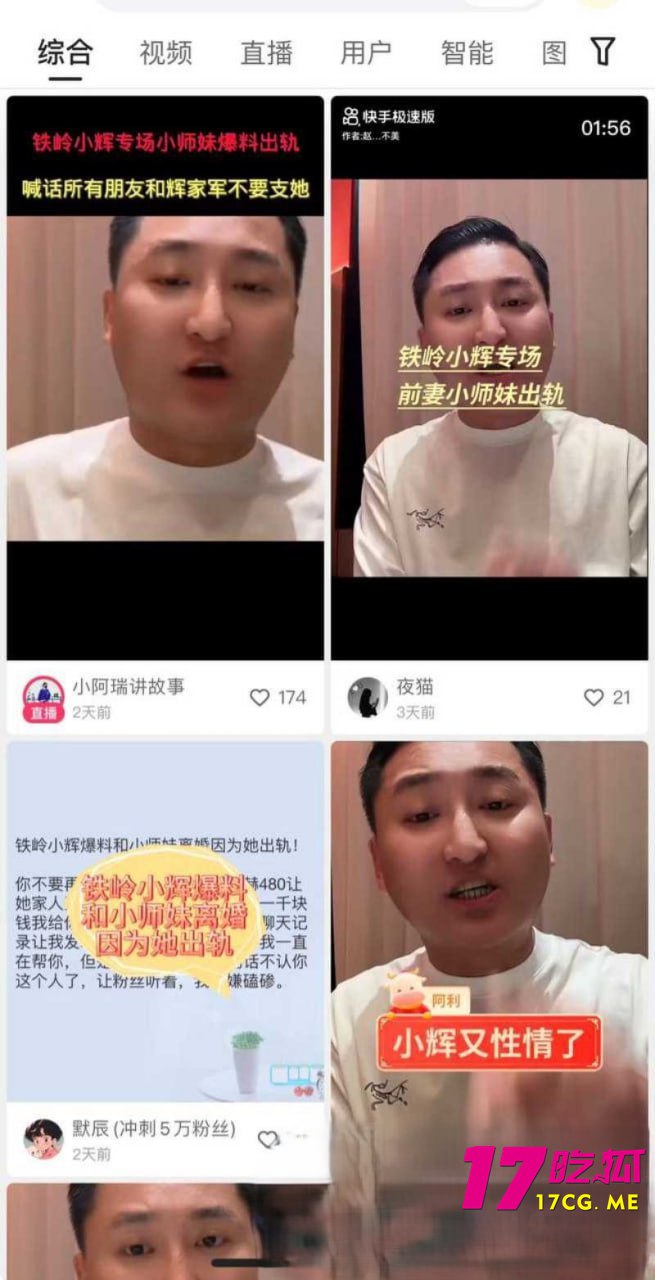Viewport: 655px width, 1280px height.
Task: Switch to the 智能 tab
Action: (x=467, y=53)
